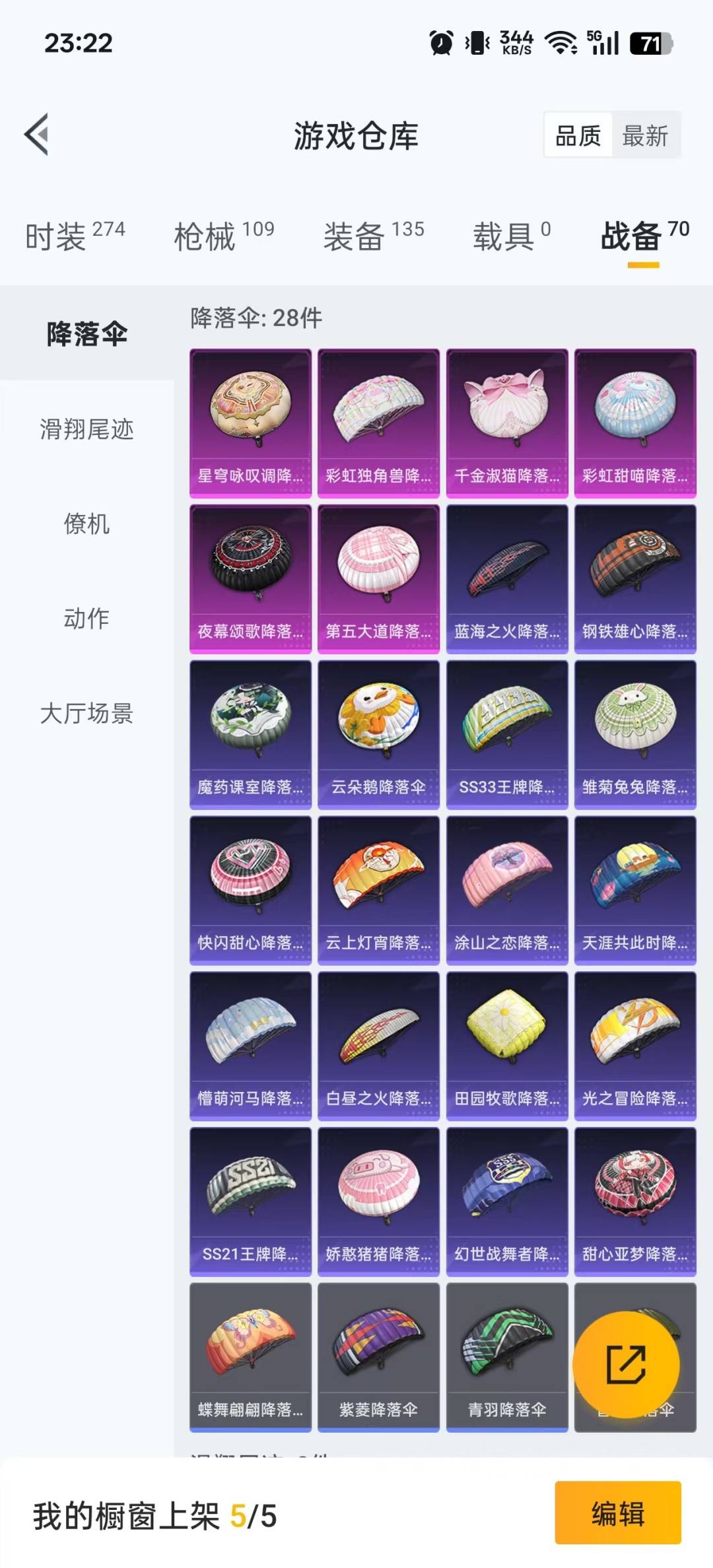Open the 装备 tab
The height and width of the screenshot is (1568, 713).
coord(373,236)
